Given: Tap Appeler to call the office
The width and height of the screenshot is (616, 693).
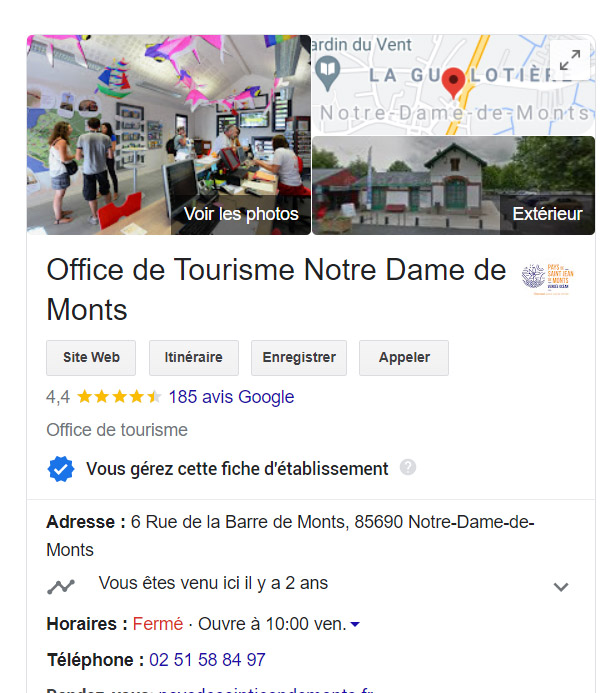Looking at the screenshot, I should point(405,357).
